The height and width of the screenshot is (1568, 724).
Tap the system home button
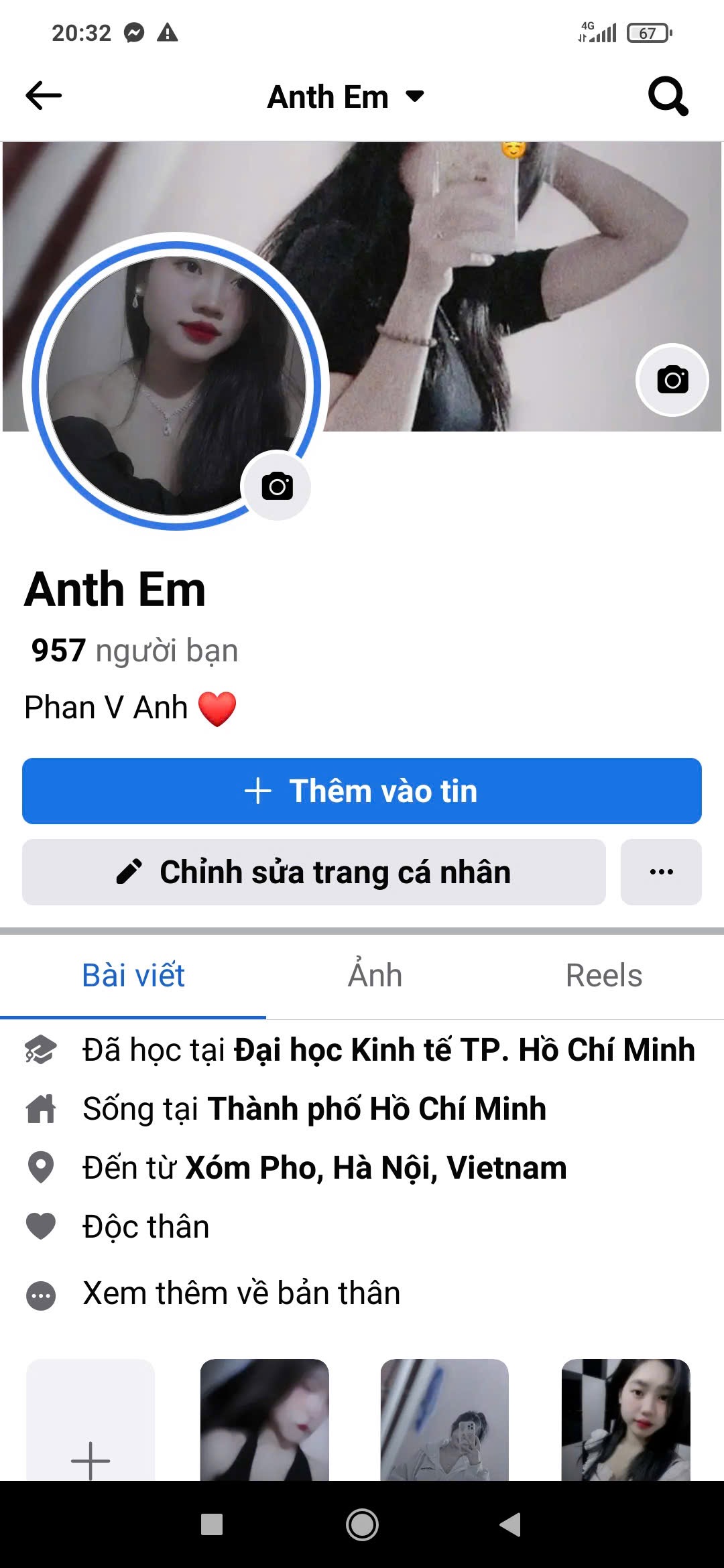(362, 1524)
